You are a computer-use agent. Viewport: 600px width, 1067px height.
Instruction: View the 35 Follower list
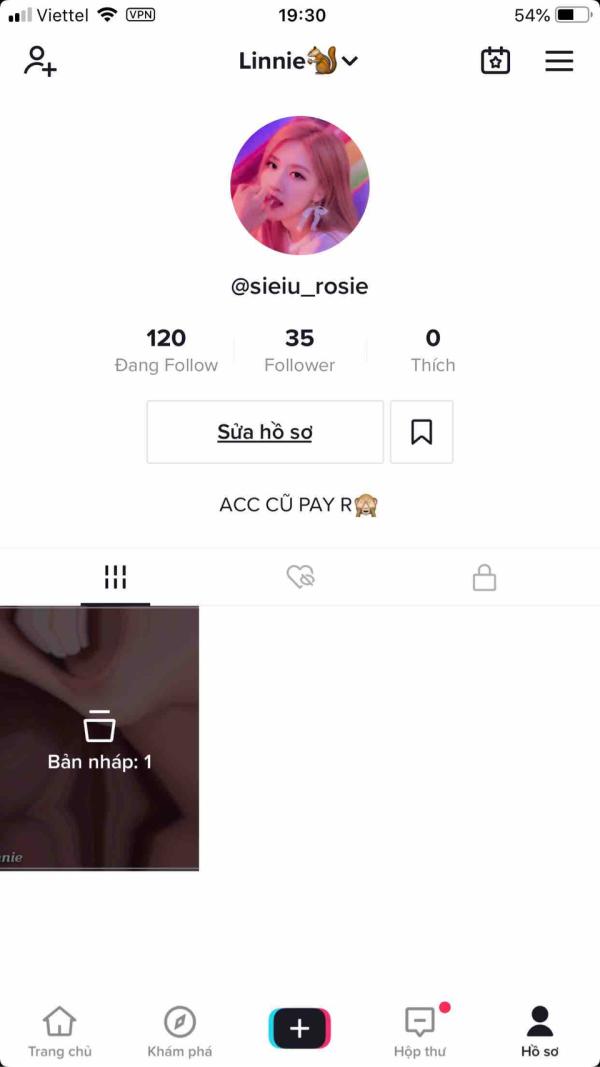[299, 350]
